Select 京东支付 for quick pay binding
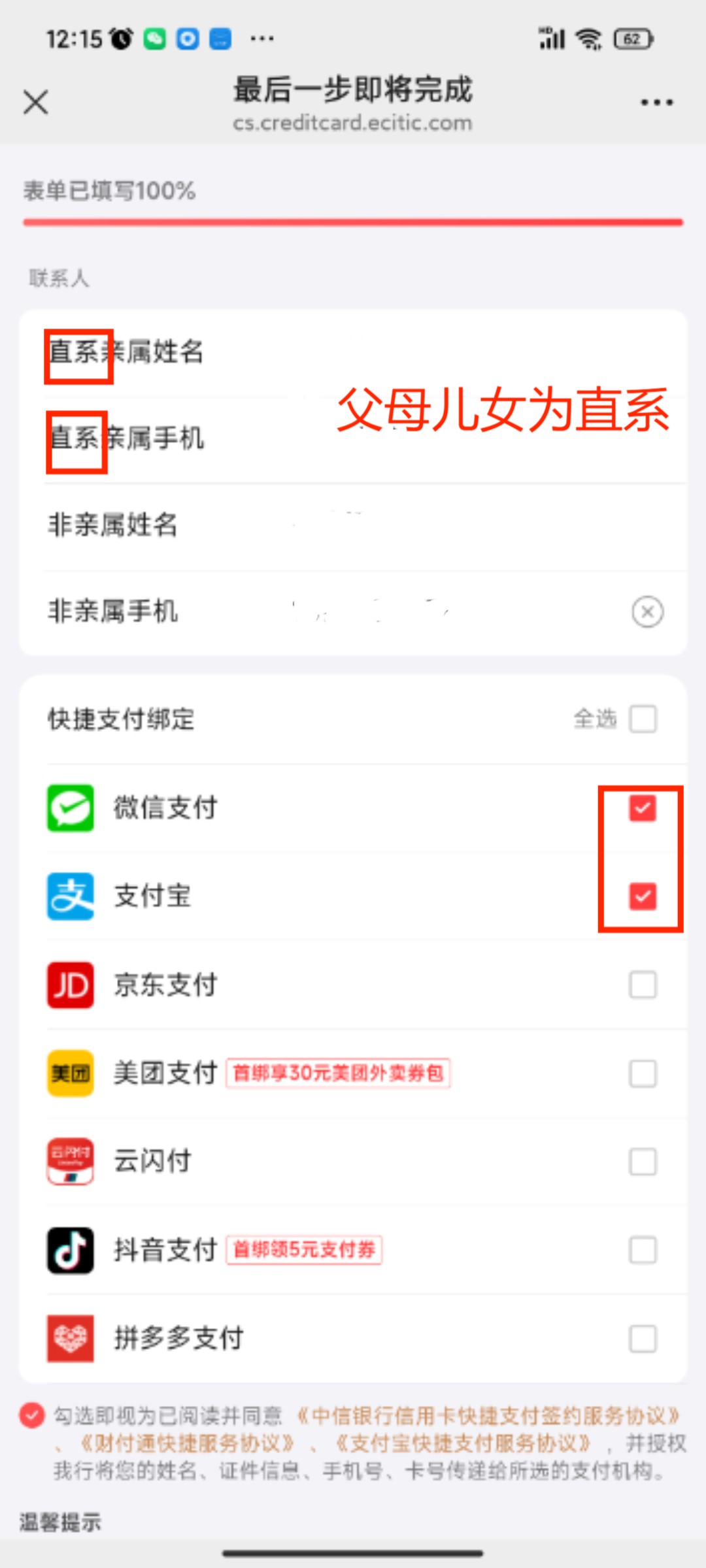 pos(643,985)
